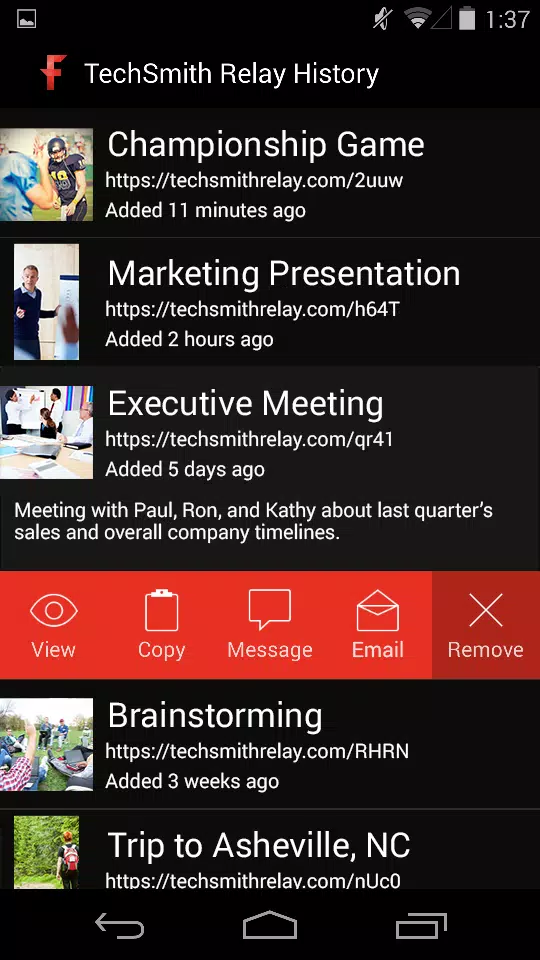Remove Executive Meeting from history
Image resolution: width=540 pixels, height=960 pixels.
coord(486,624)
